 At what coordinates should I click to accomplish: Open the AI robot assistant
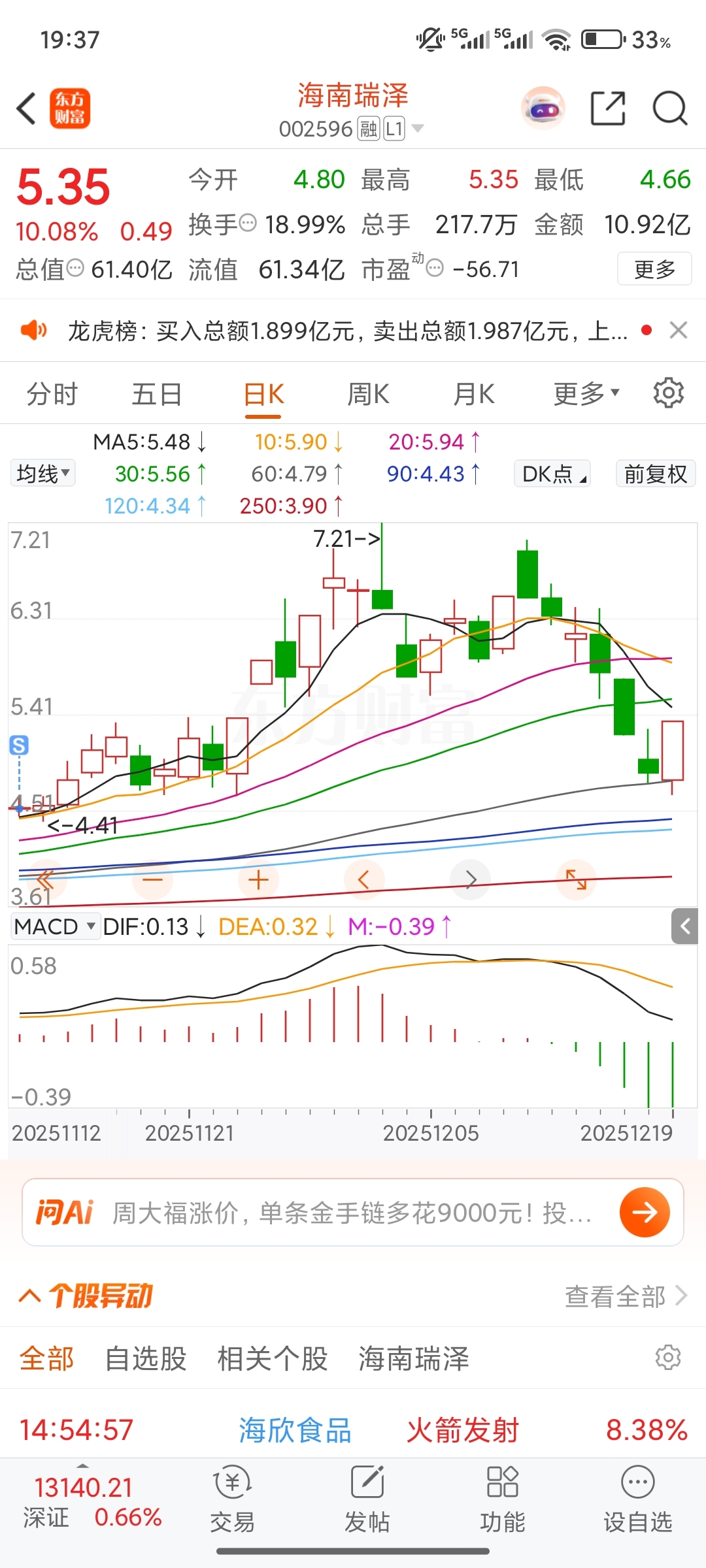[x=543, y=108]
